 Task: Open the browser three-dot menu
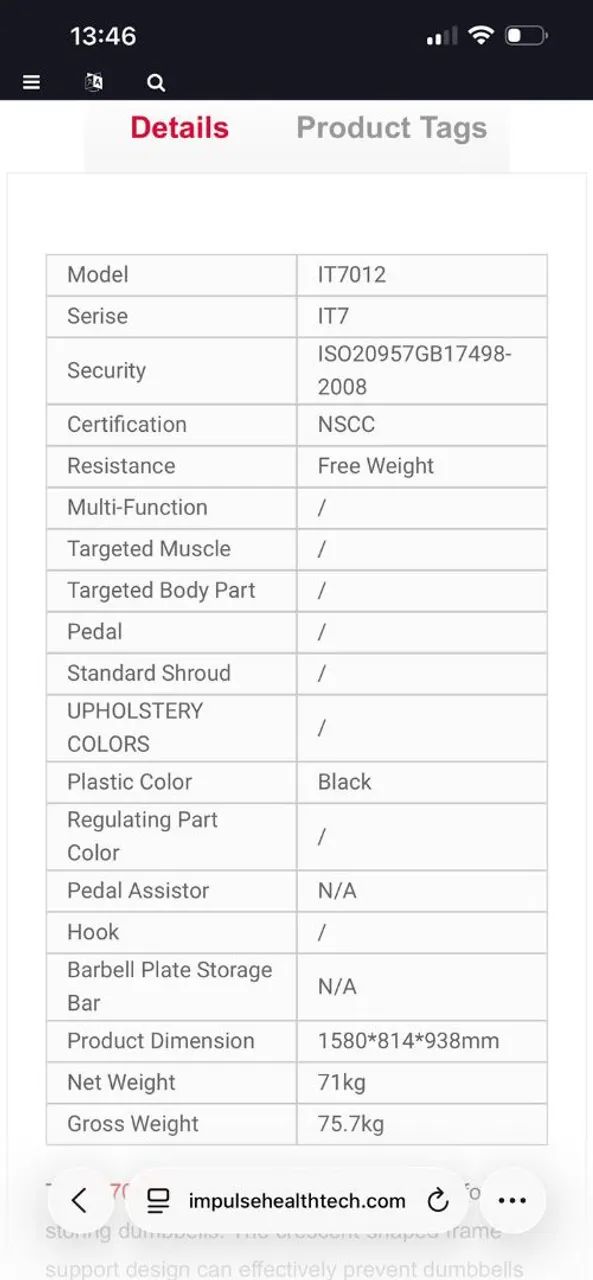[x=512, y=1201]
